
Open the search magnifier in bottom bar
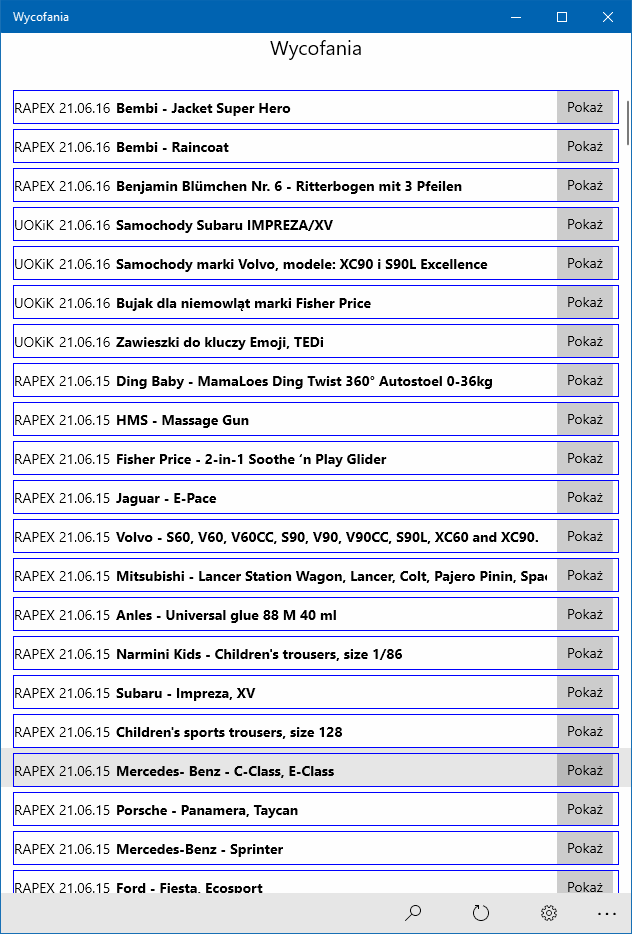413,913
